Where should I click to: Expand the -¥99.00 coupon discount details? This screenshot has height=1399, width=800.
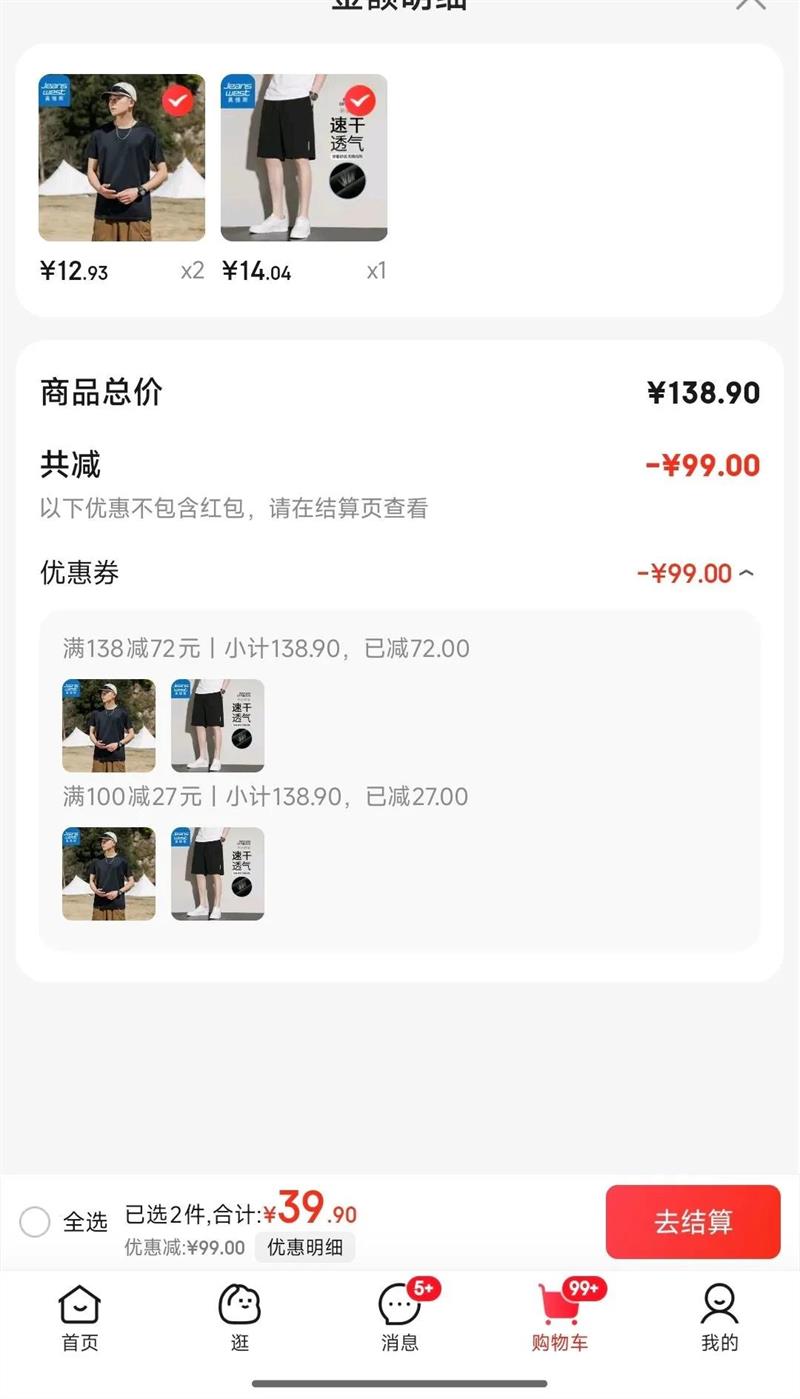coord(685,574)
